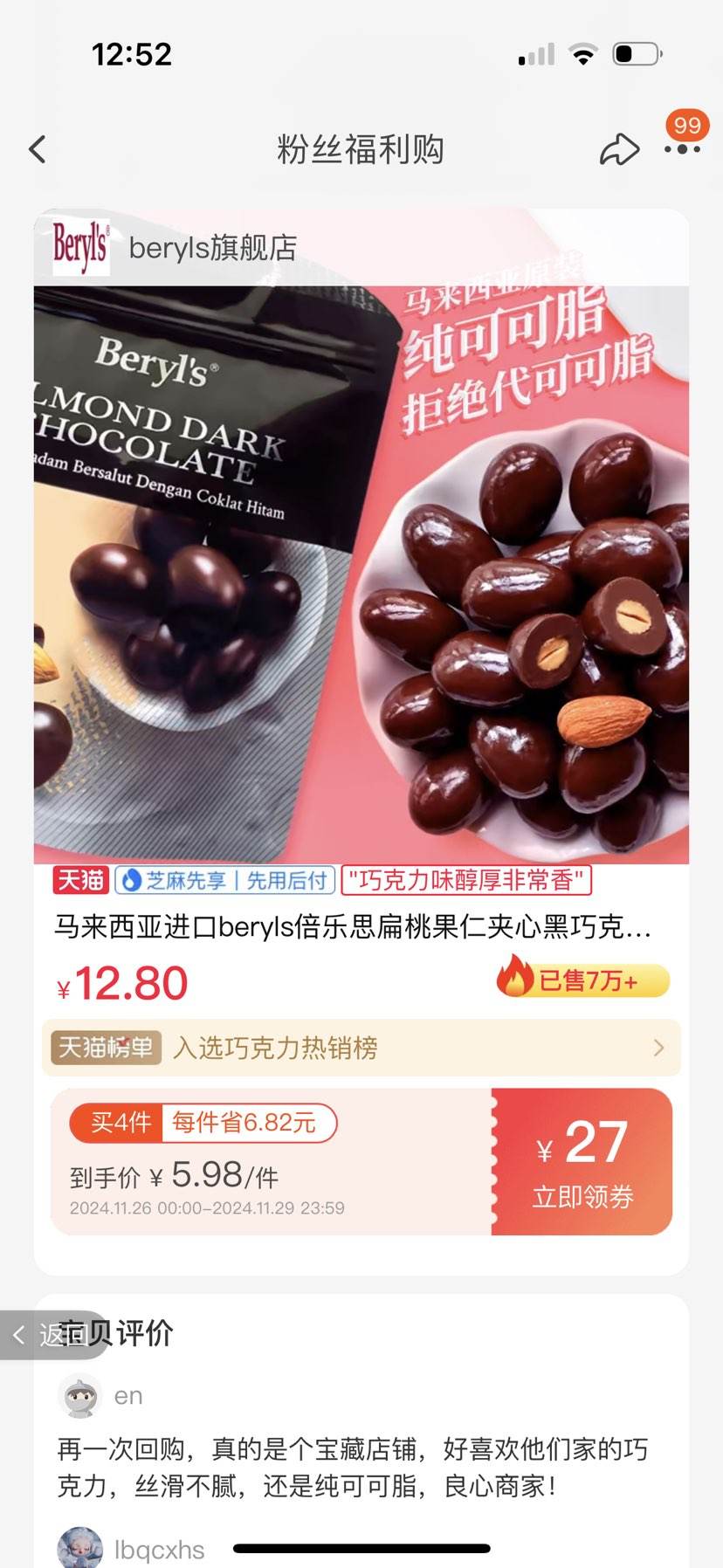This screenshot has width=723, height=1568.
Task: Tap the share arrow icon
Action: [620, 149]
